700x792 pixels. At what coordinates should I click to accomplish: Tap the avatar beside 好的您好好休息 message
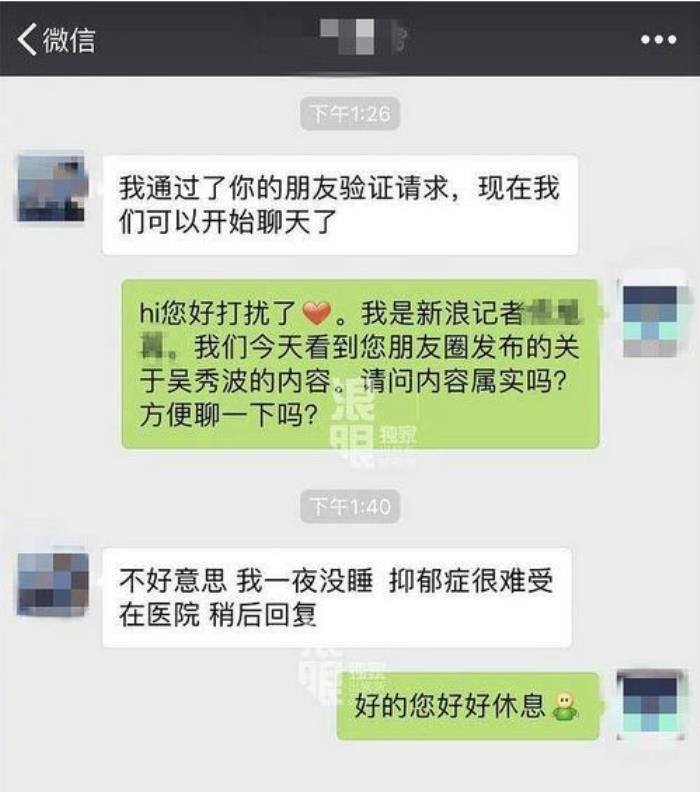click(x=652, y=706)
